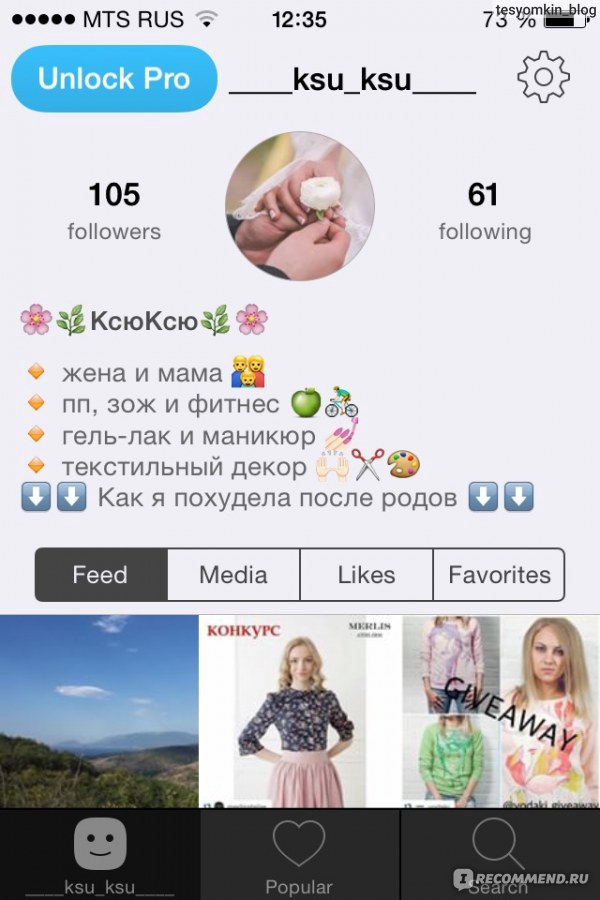Tap the Unlock Pro button
The width and height of the screenshot is (600, 900).
(114, 78)
